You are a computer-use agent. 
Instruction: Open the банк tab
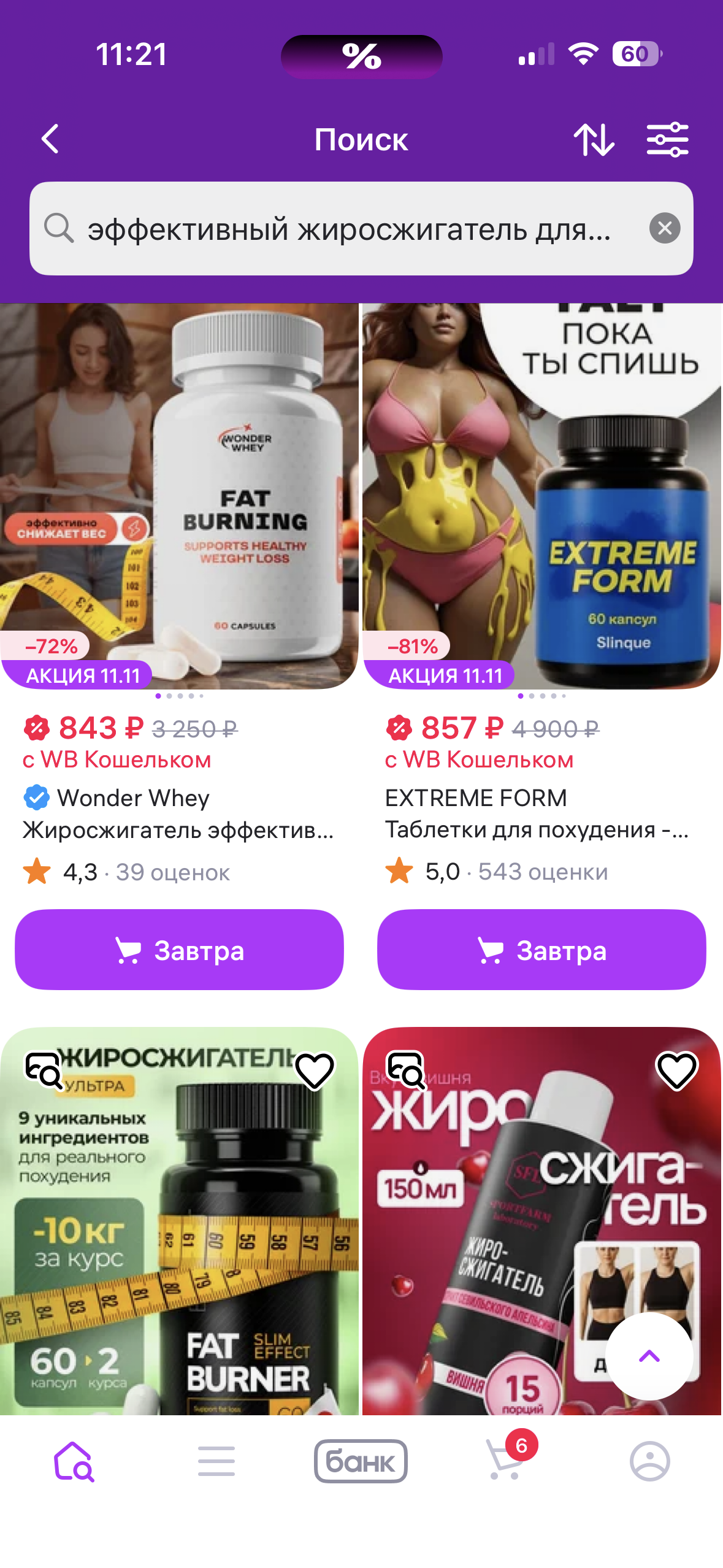(361, 1461)
